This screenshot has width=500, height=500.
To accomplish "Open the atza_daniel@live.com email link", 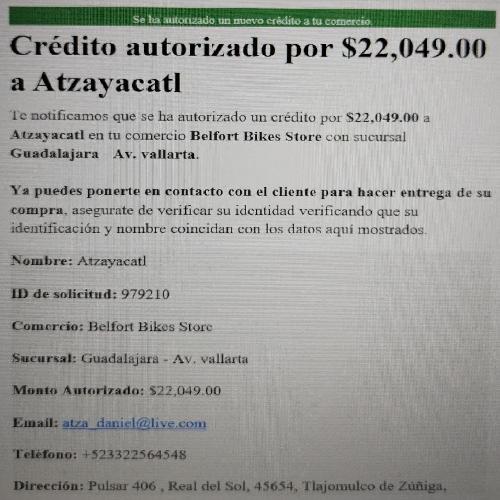I will pos(135,423).
